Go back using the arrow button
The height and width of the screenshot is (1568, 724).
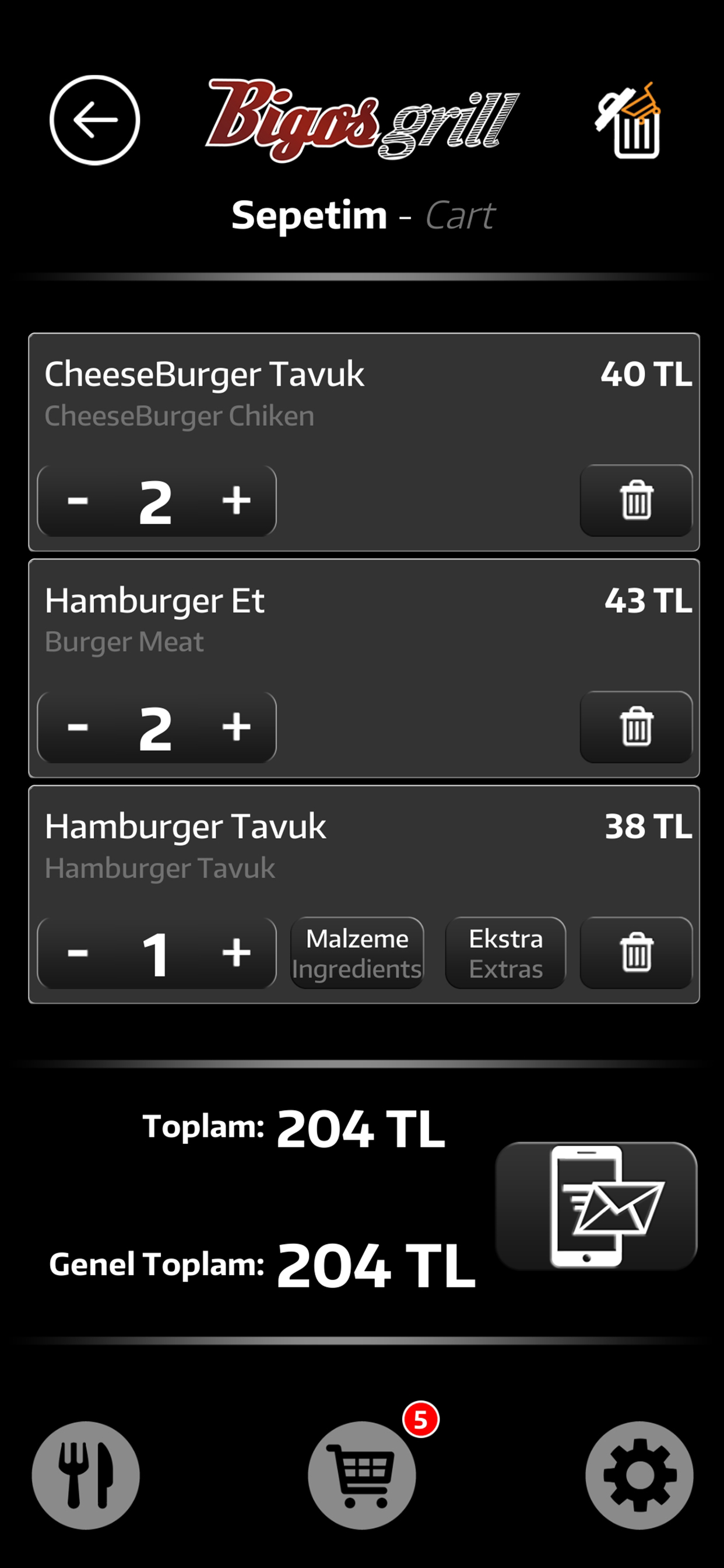[x=94, y=120]
